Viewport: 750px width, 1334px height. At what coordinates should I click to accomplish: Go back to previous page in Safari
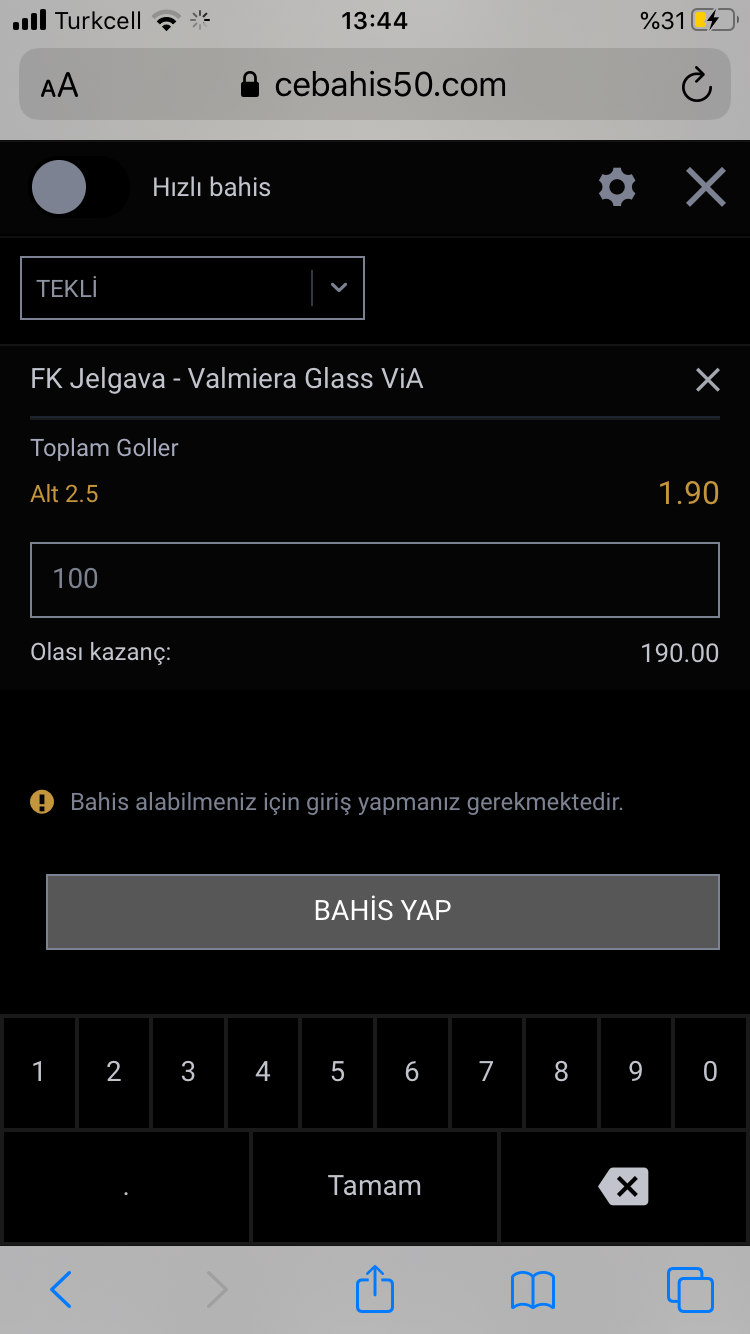pyautogui.click(x=61, y=1290)
